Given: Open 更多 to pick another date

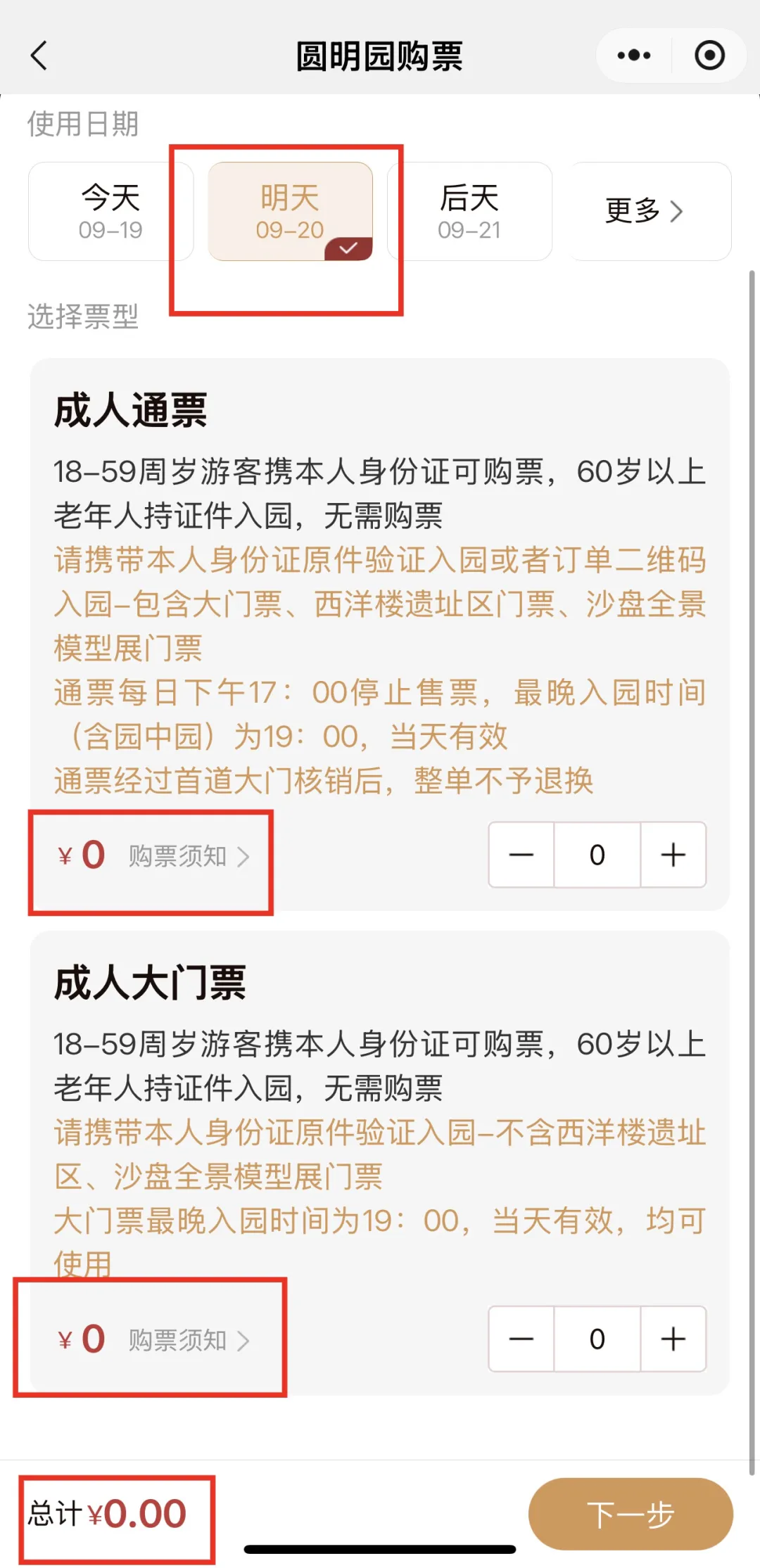Looking at the screenshot, I should coord(644,211).
